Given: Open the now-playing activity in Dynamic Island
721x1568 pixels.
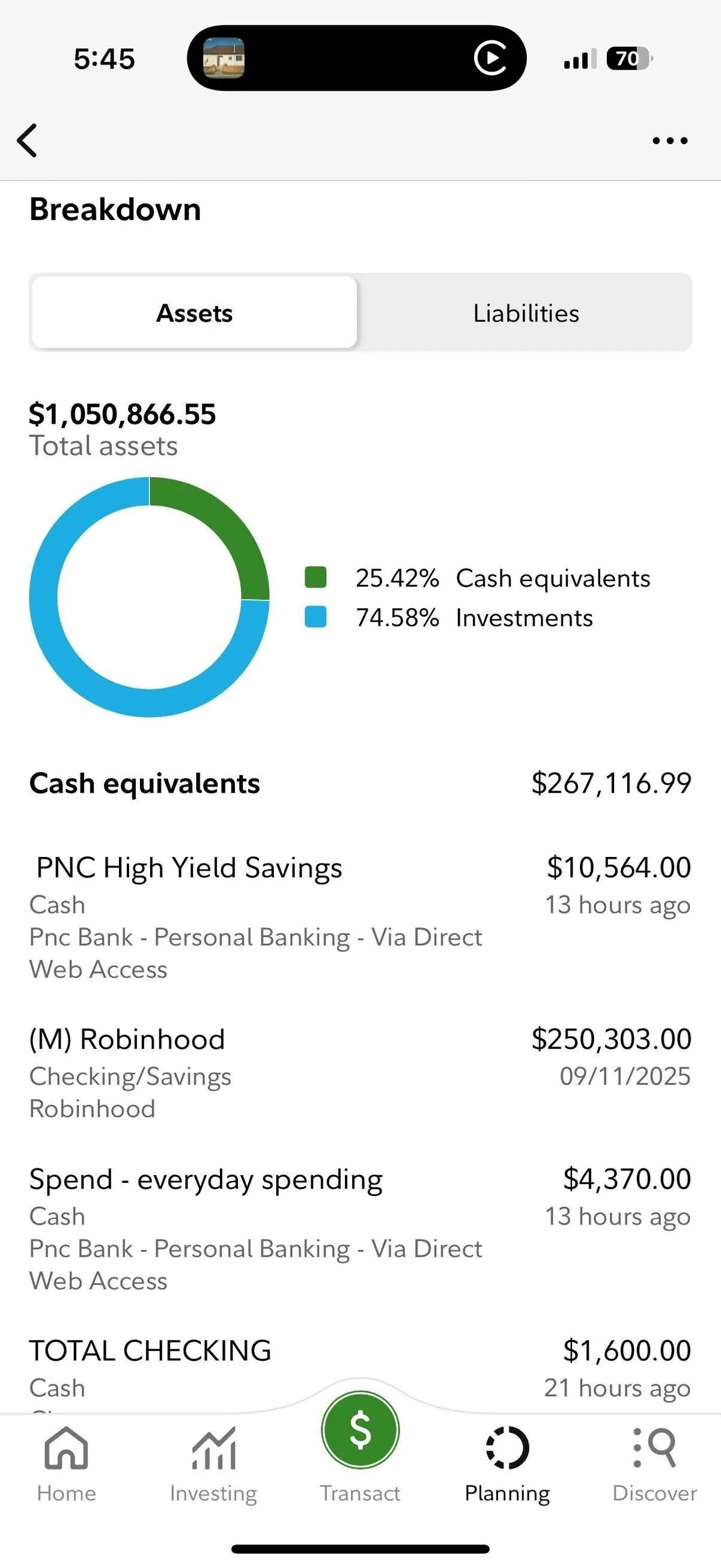Looking at the screenshot, I should (356, 58).
